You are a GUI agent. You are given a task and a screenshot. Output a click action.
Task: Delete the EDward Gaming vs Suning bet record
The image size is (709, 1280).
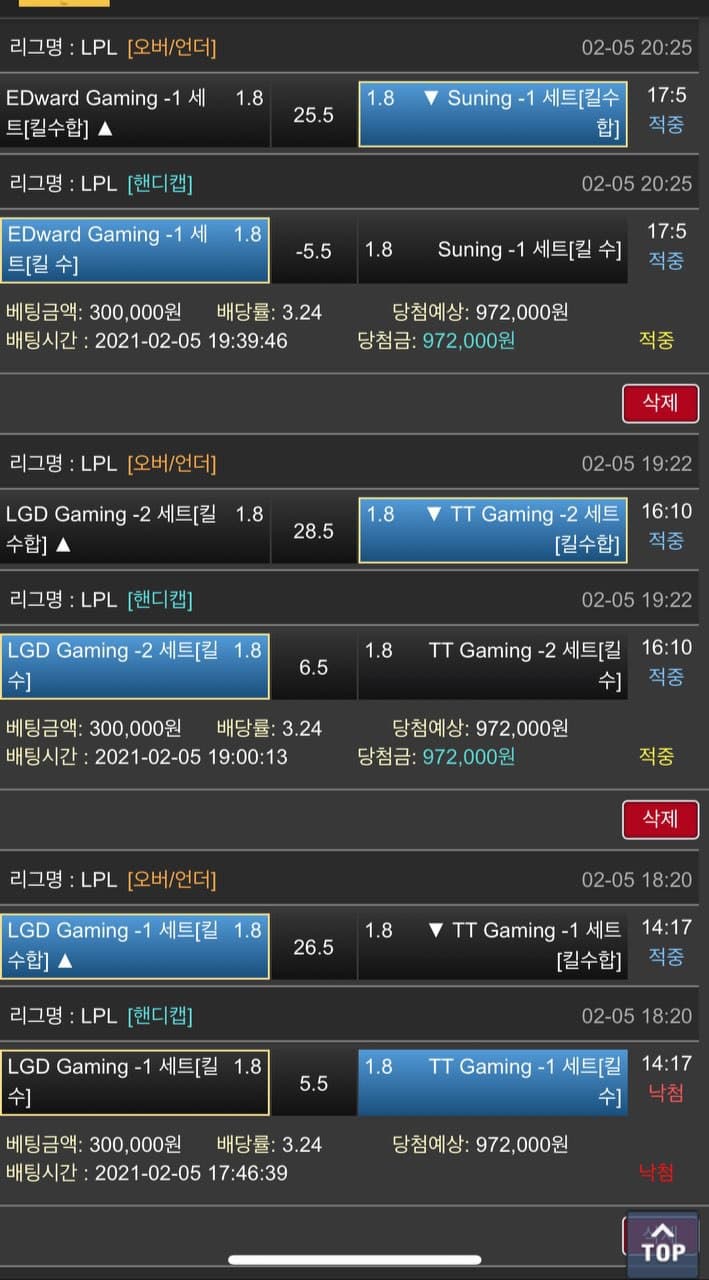659,403
